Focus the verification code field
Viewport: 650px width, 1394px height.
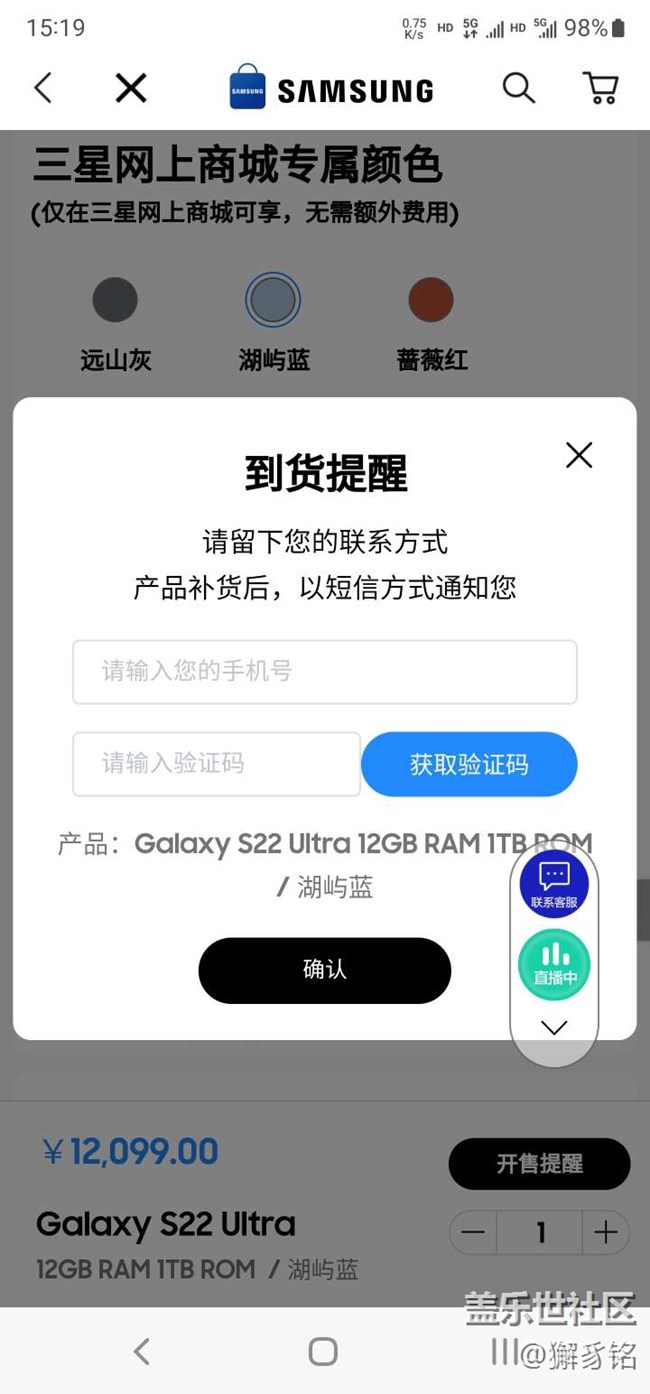216,764
